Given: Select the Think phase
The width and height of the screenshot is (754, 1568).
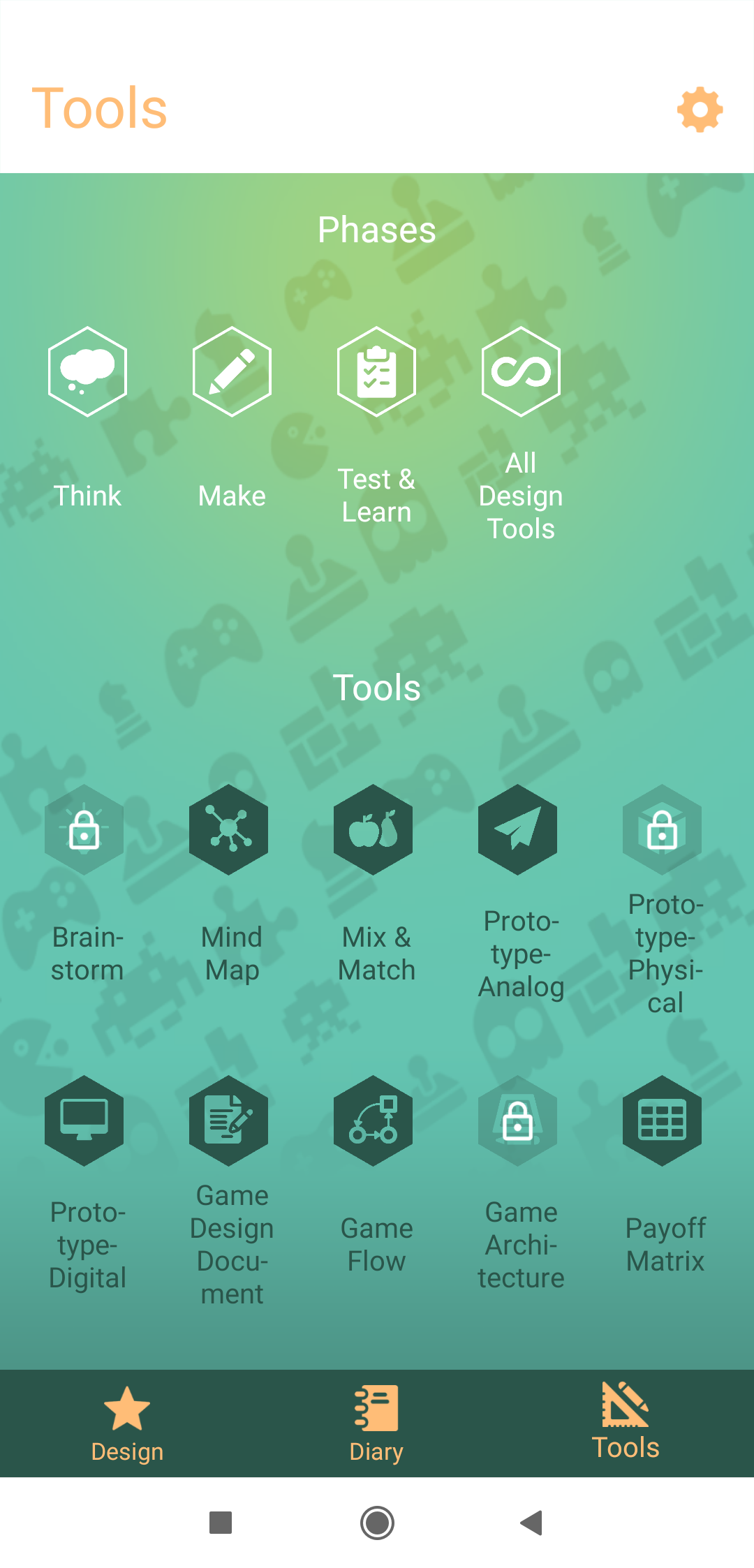Looking at the screenshot, I should [87, 372].
